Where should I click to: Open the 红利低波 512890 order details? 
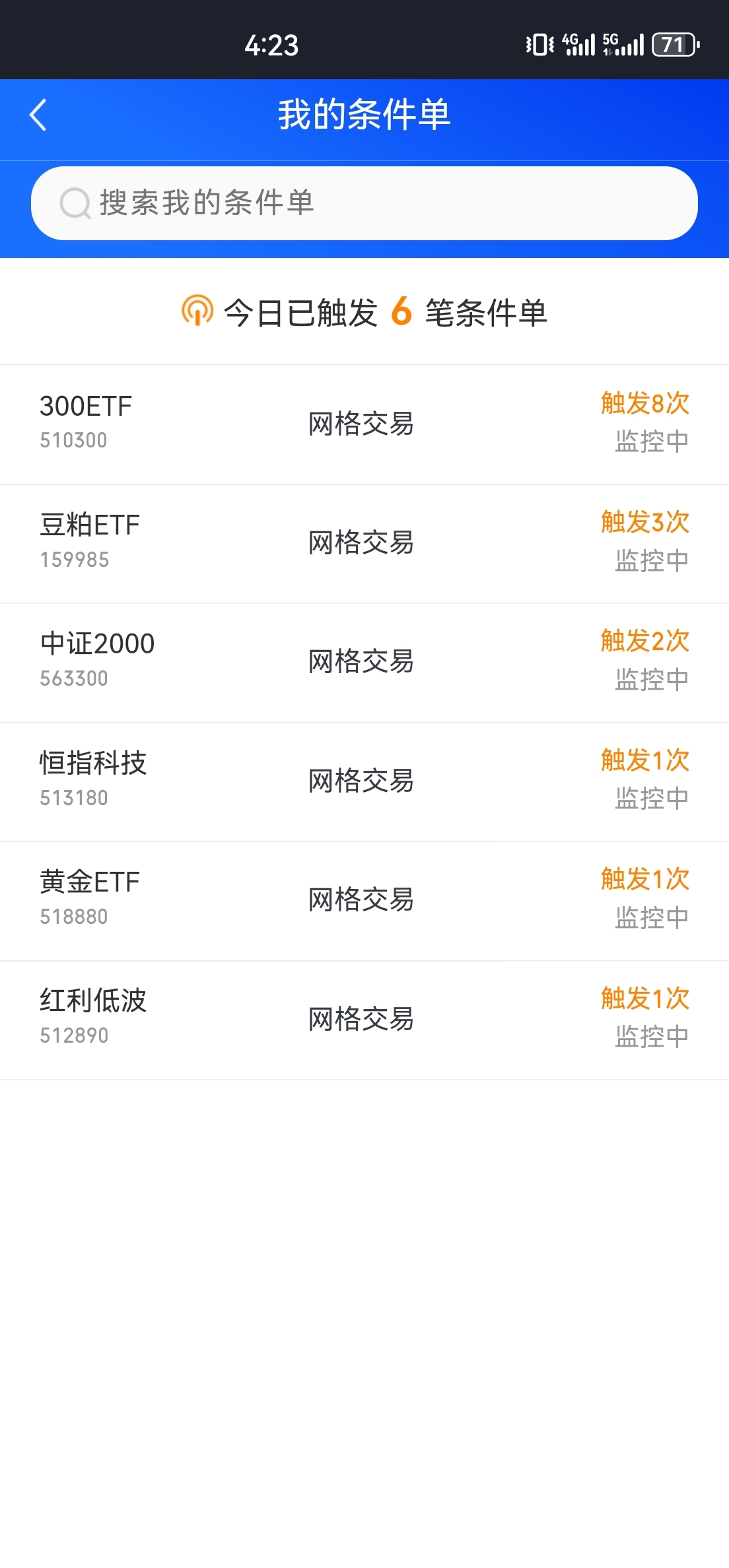364,1020
